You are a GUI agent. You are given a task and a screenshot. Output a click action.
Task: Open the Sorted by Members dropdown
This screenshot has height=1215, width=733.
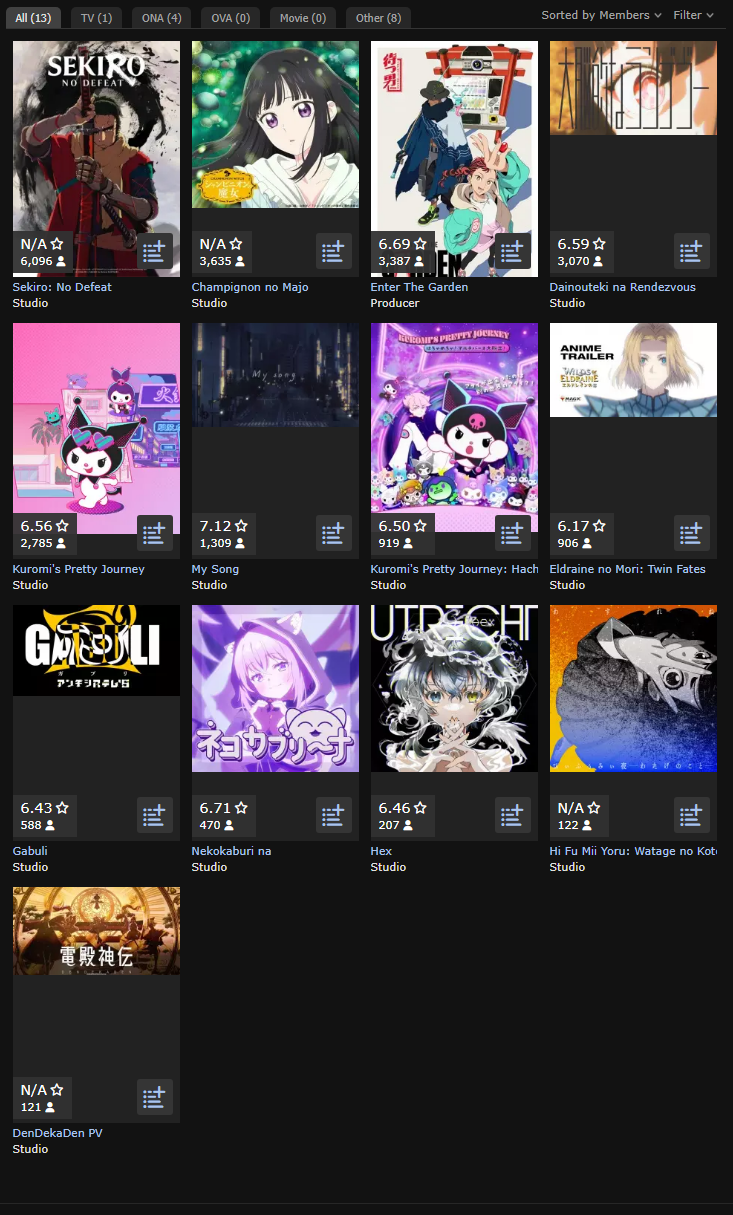pyautogui.click(x=602, y=15)
